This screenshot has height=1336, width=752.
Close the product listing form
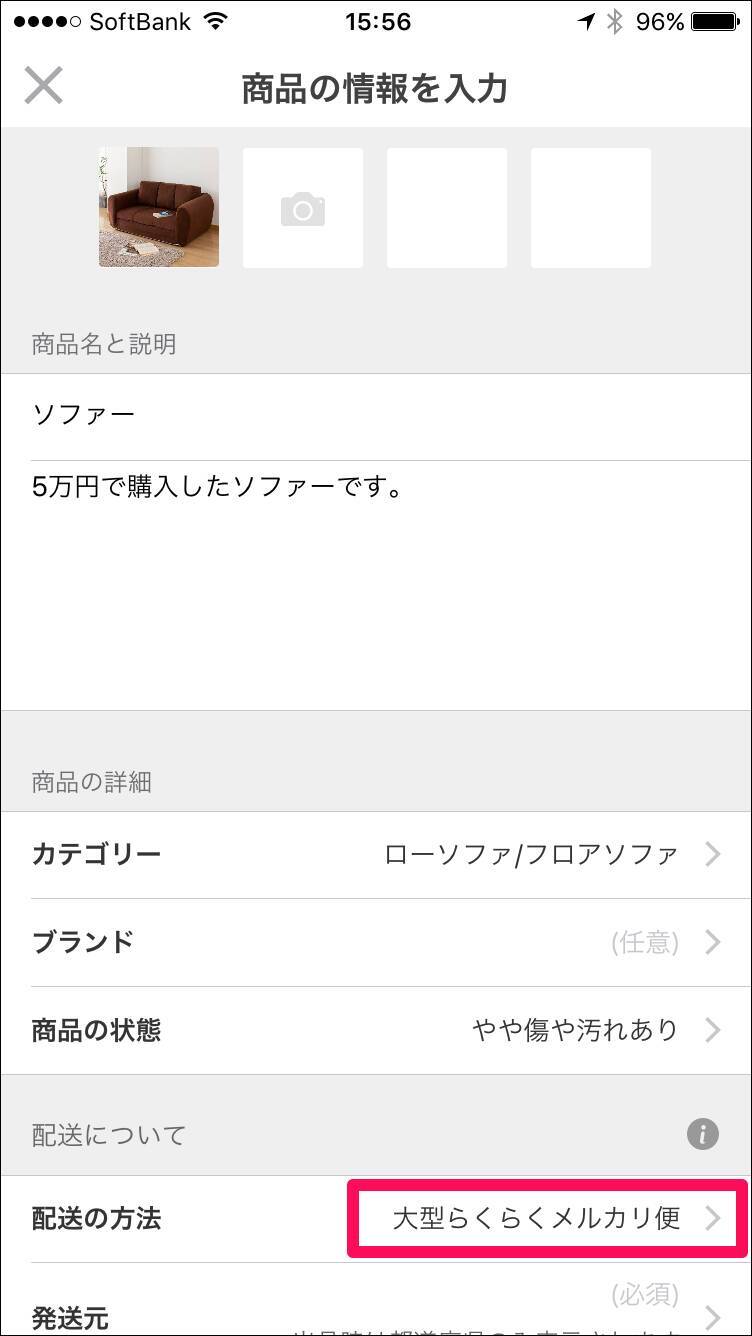tap(43, 86)
